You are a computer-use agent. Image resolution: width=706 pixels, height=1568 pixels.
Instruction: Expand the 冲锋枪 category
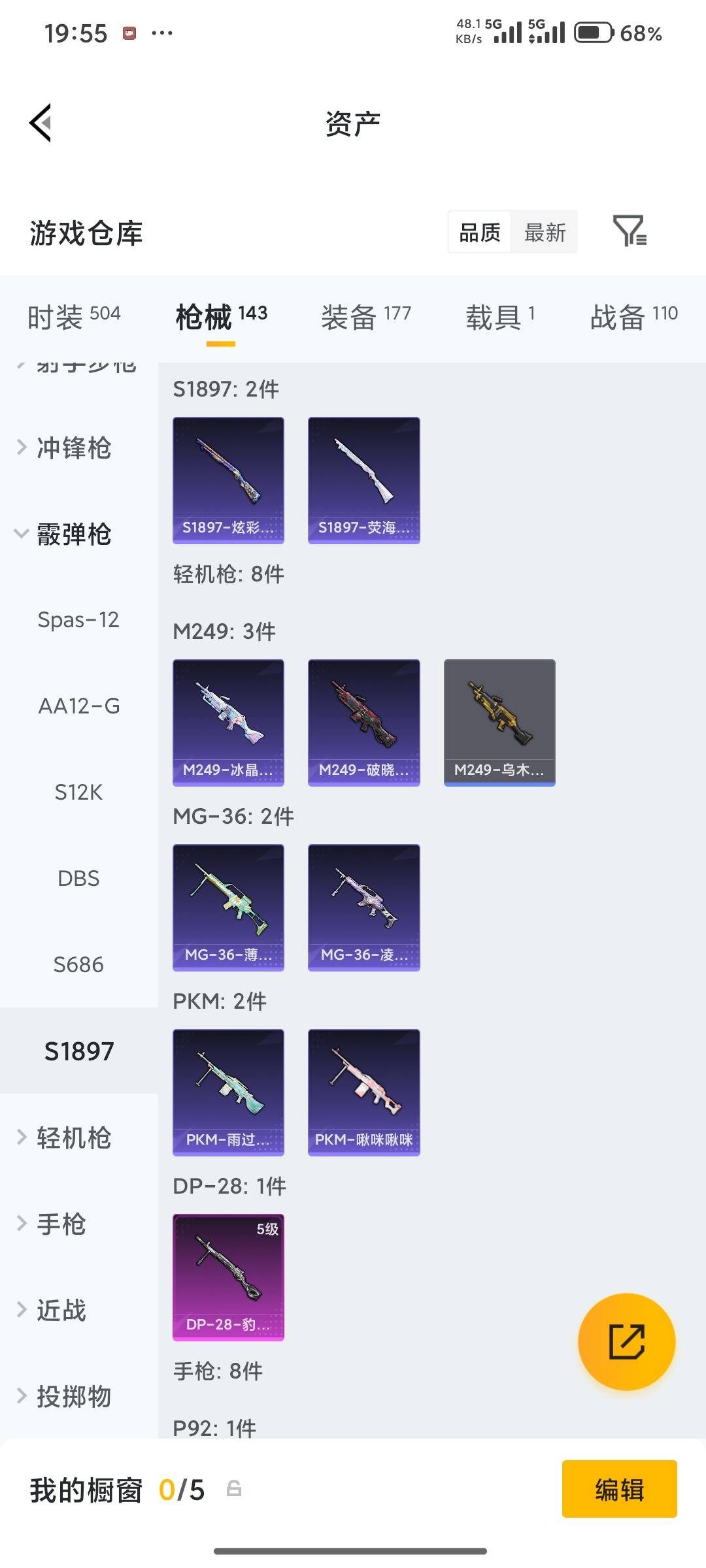pos(72,448)
